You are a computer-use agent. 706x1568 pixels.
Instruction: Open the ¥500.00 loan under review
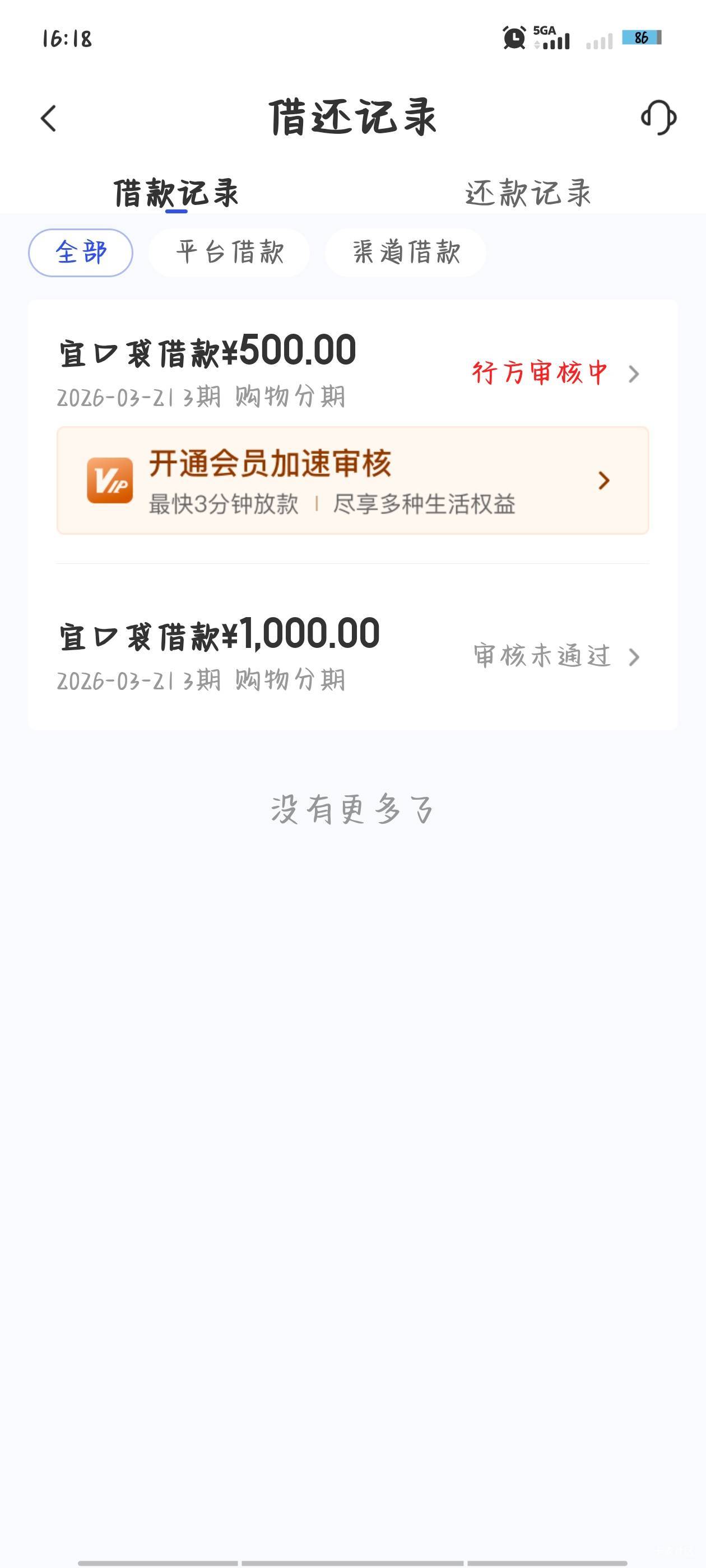[352, 370]
